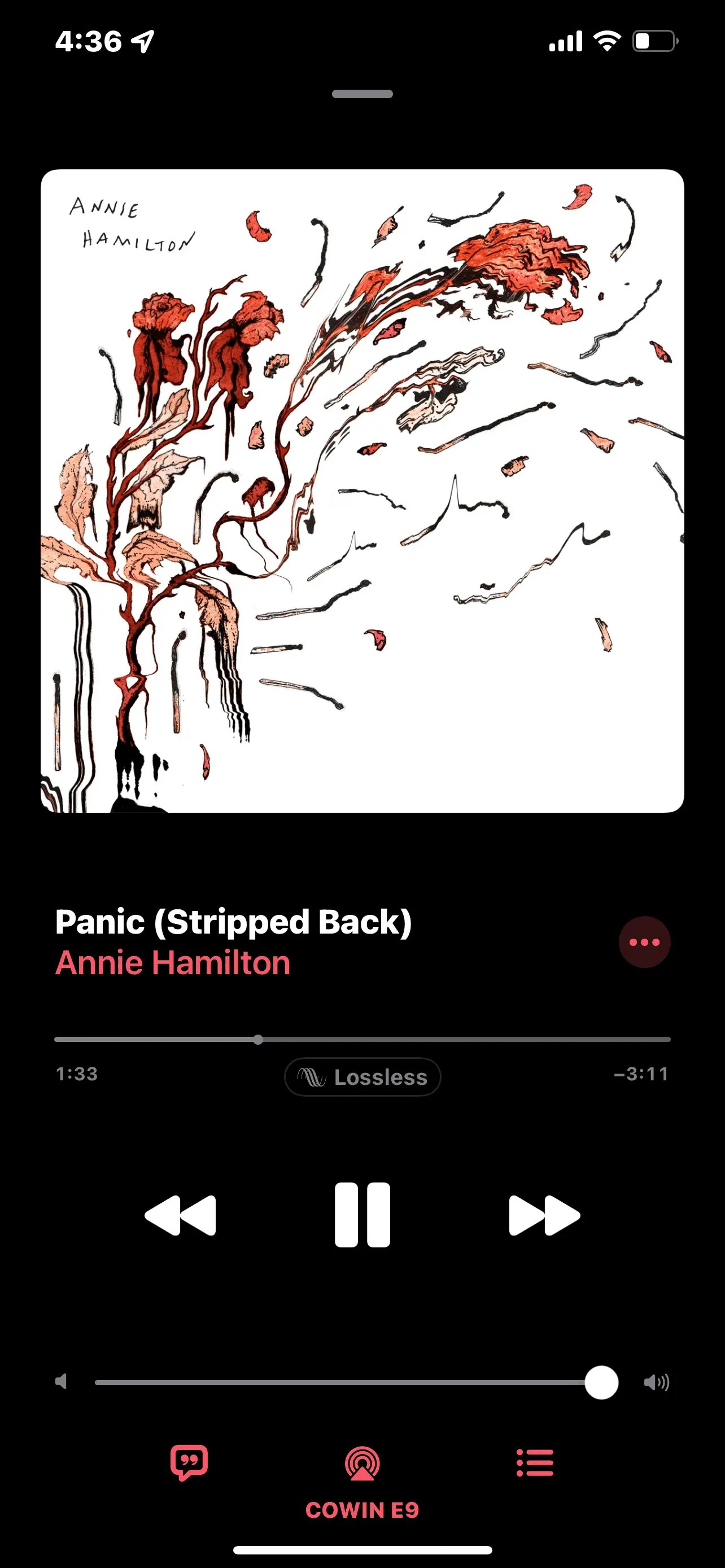
Task: Dismiss the player using the top grabber
Action: pyautogui.click(x=362, y=94)
